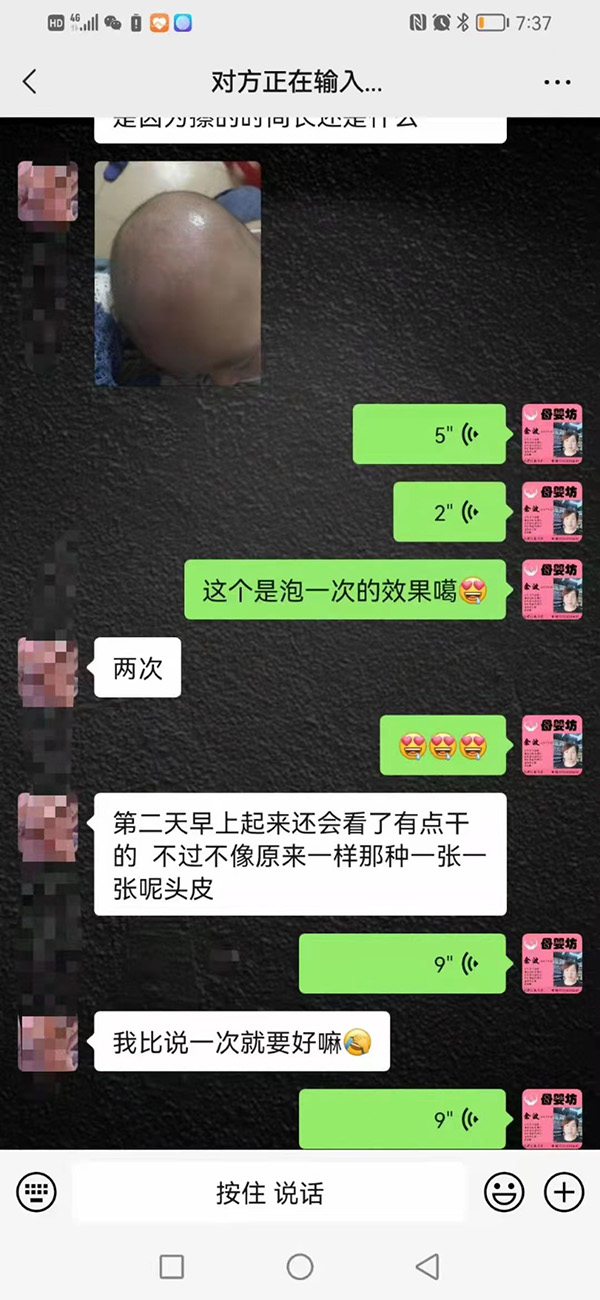Open the plus attachment menu
This screenshot has width=600, height=1300.
[563, 1192]
